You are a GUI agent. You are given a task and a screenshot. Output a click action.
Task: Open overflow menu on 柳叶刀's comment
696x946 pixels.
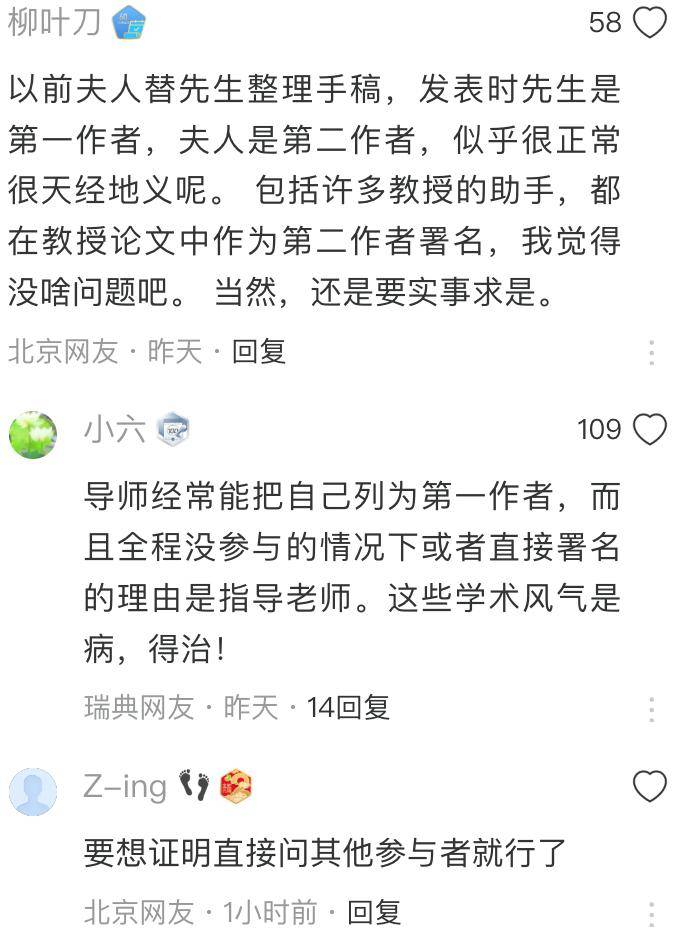coord(651,352)
